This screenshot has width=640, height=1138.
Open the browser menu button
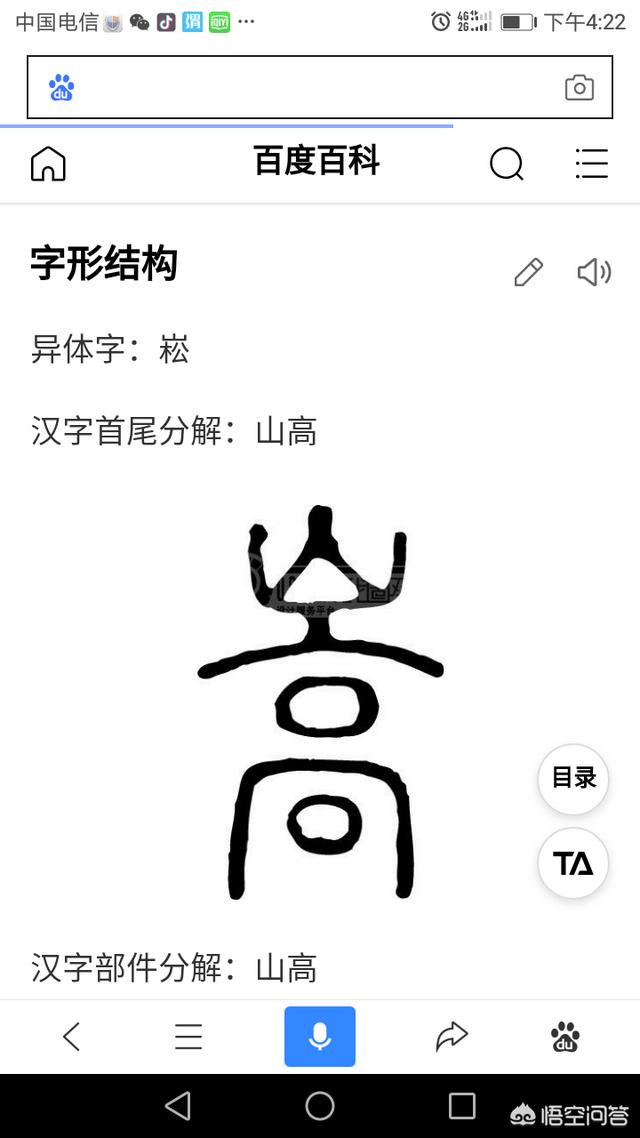pos(188,1036)
